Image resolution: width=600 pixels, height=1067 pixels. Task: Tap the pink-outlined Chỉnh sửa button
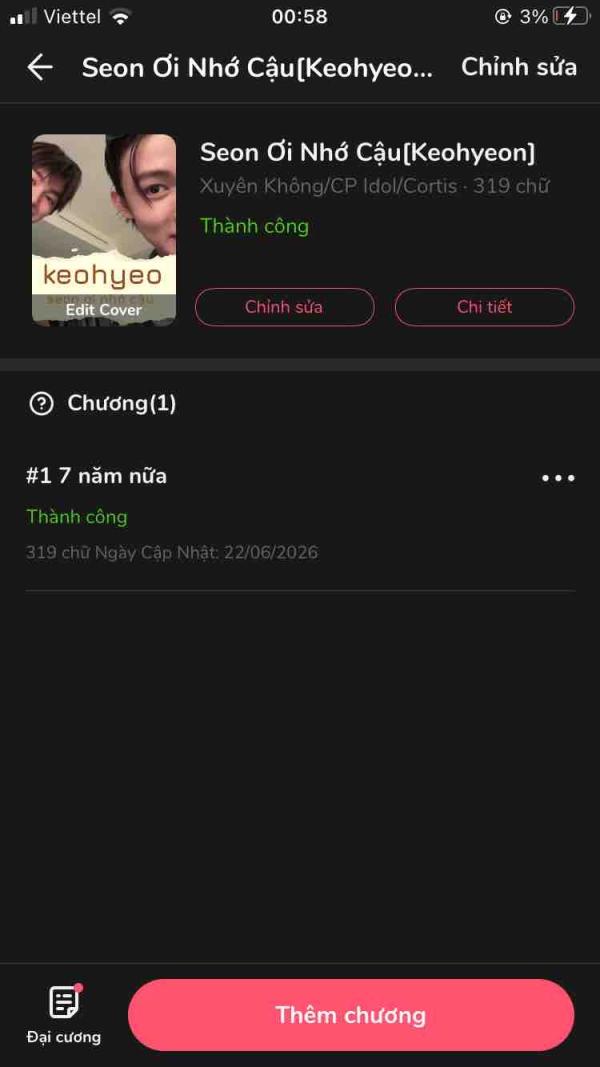284,307
